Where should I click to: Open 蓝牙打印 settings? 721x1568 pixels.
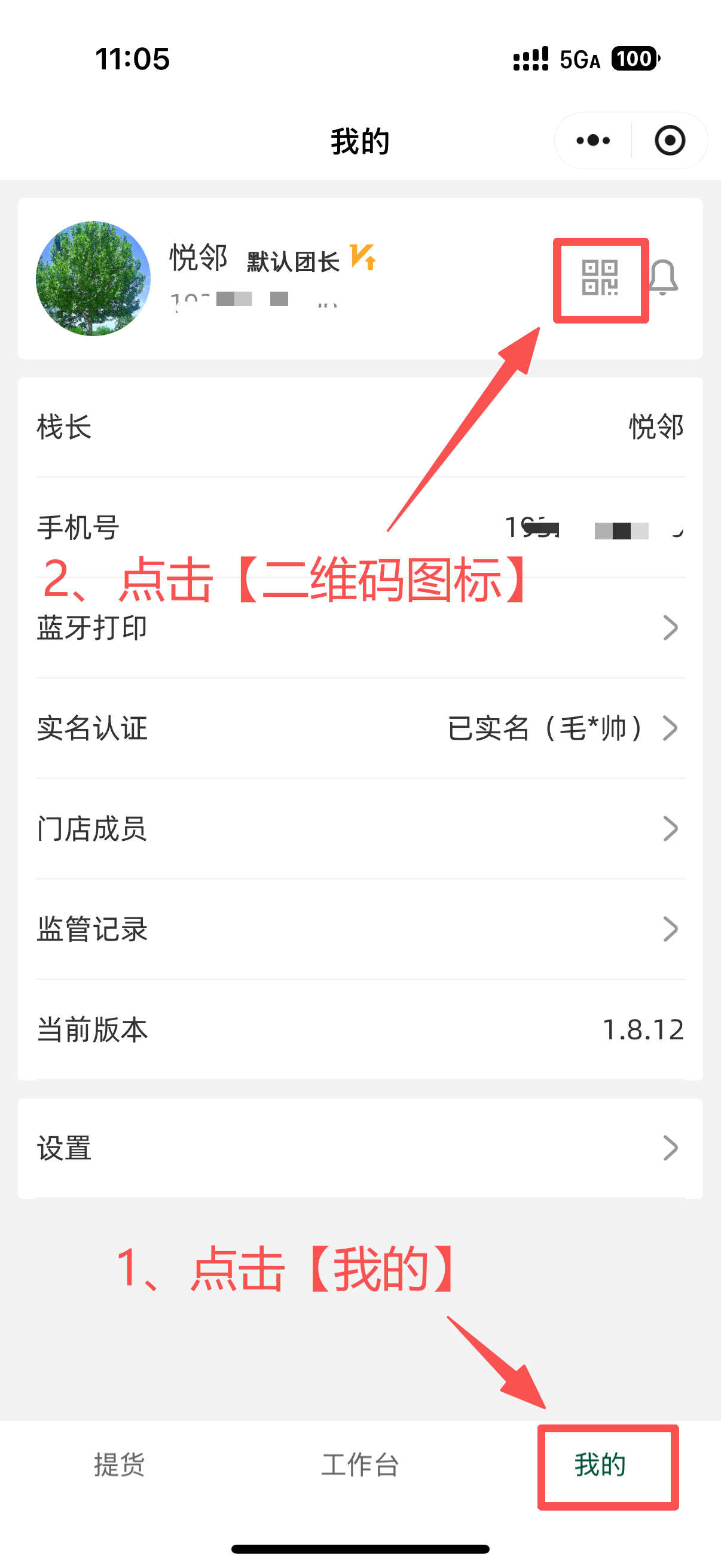click(x=360, y=627)
